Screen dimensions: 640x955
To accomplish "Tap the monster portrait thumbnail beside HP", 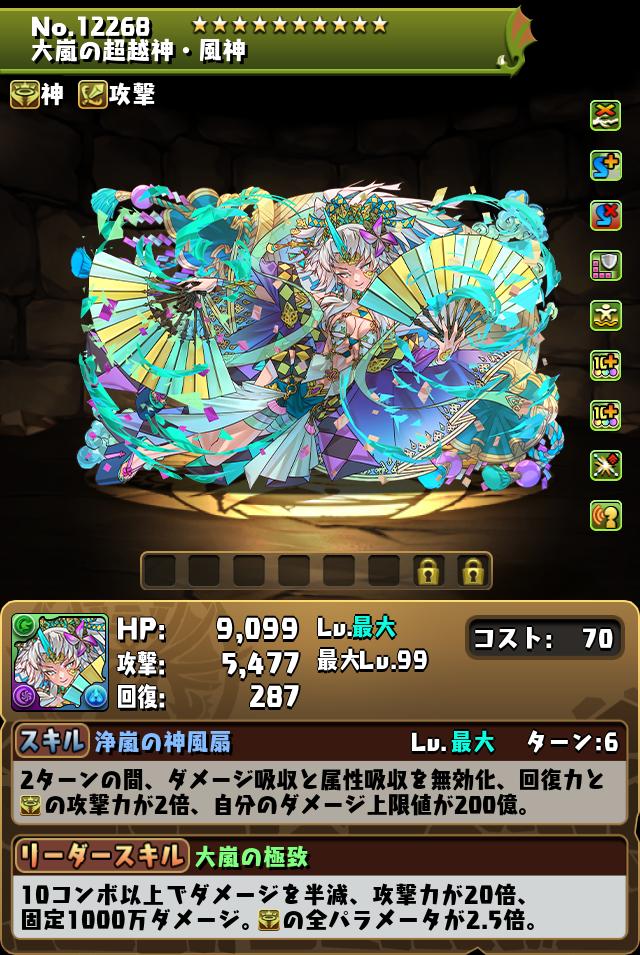I will [59, 663].
